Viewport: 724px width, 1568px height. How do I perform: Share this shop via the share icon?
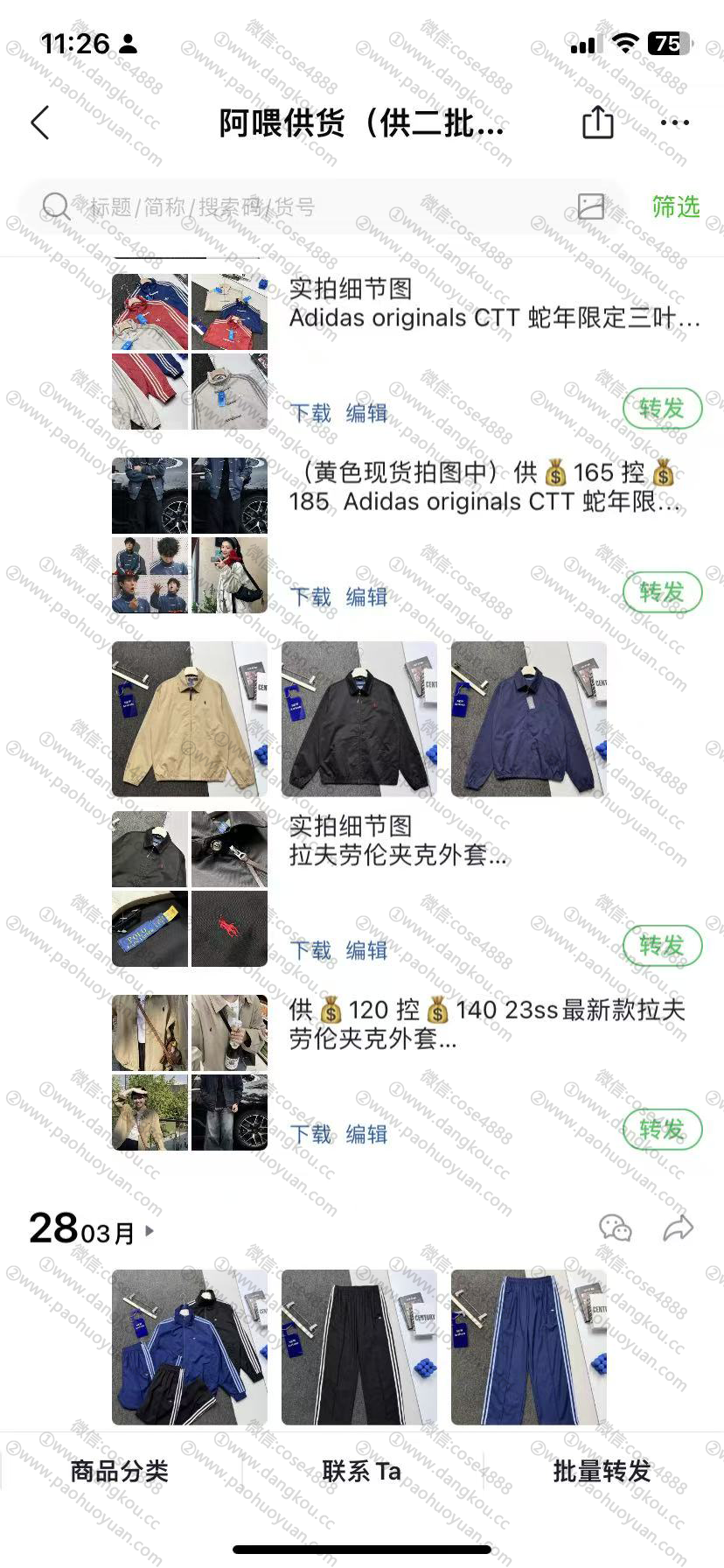click(598, 122)
